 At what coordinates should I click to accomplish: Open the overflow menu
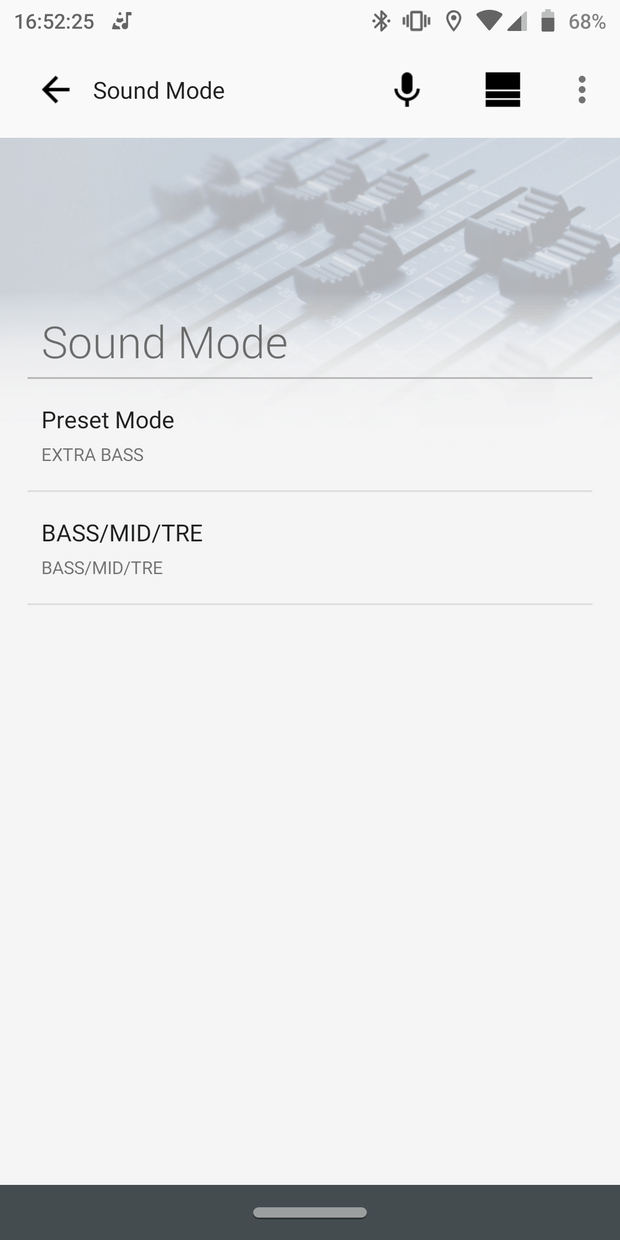tap(582, 90)
